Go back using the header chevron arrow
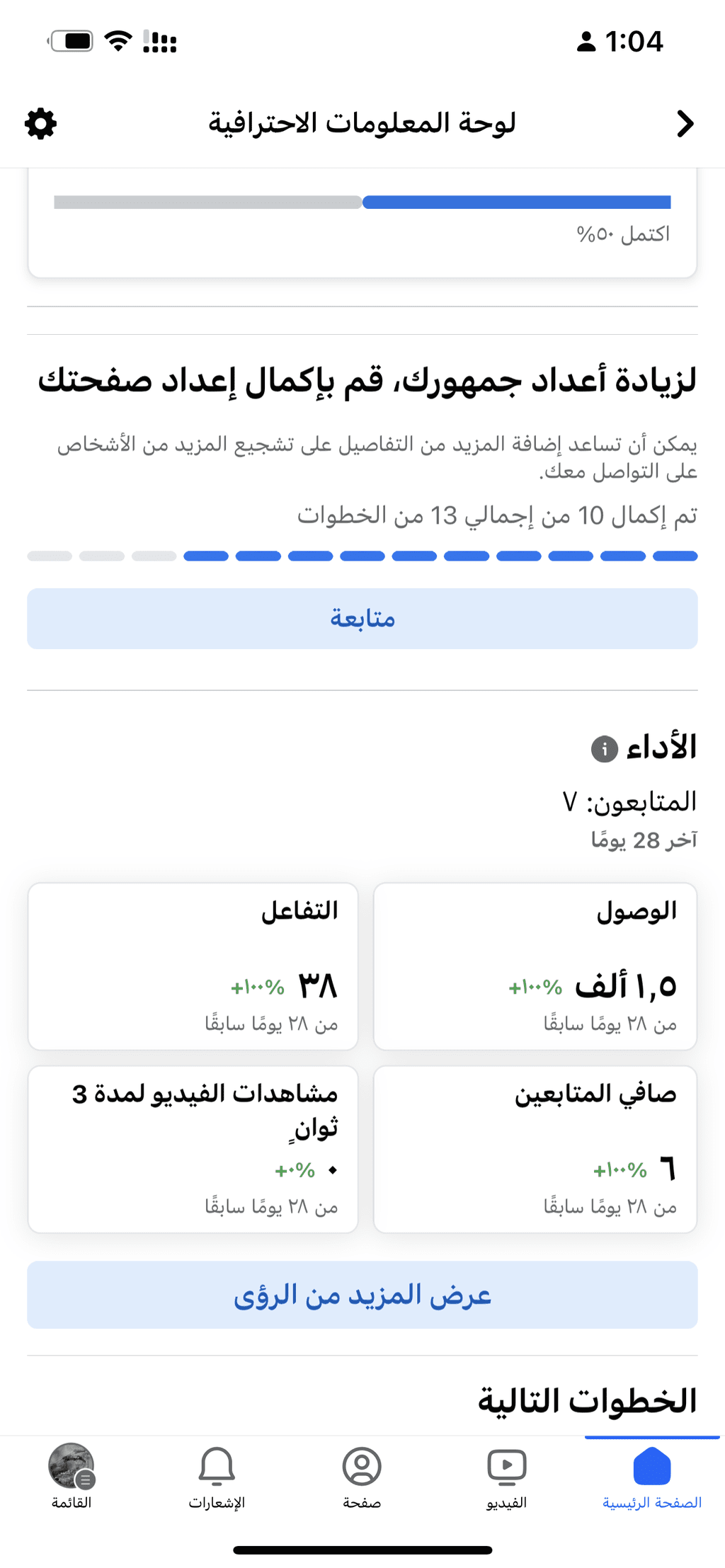Viewport: 725px width, 1568px height. 685,124
